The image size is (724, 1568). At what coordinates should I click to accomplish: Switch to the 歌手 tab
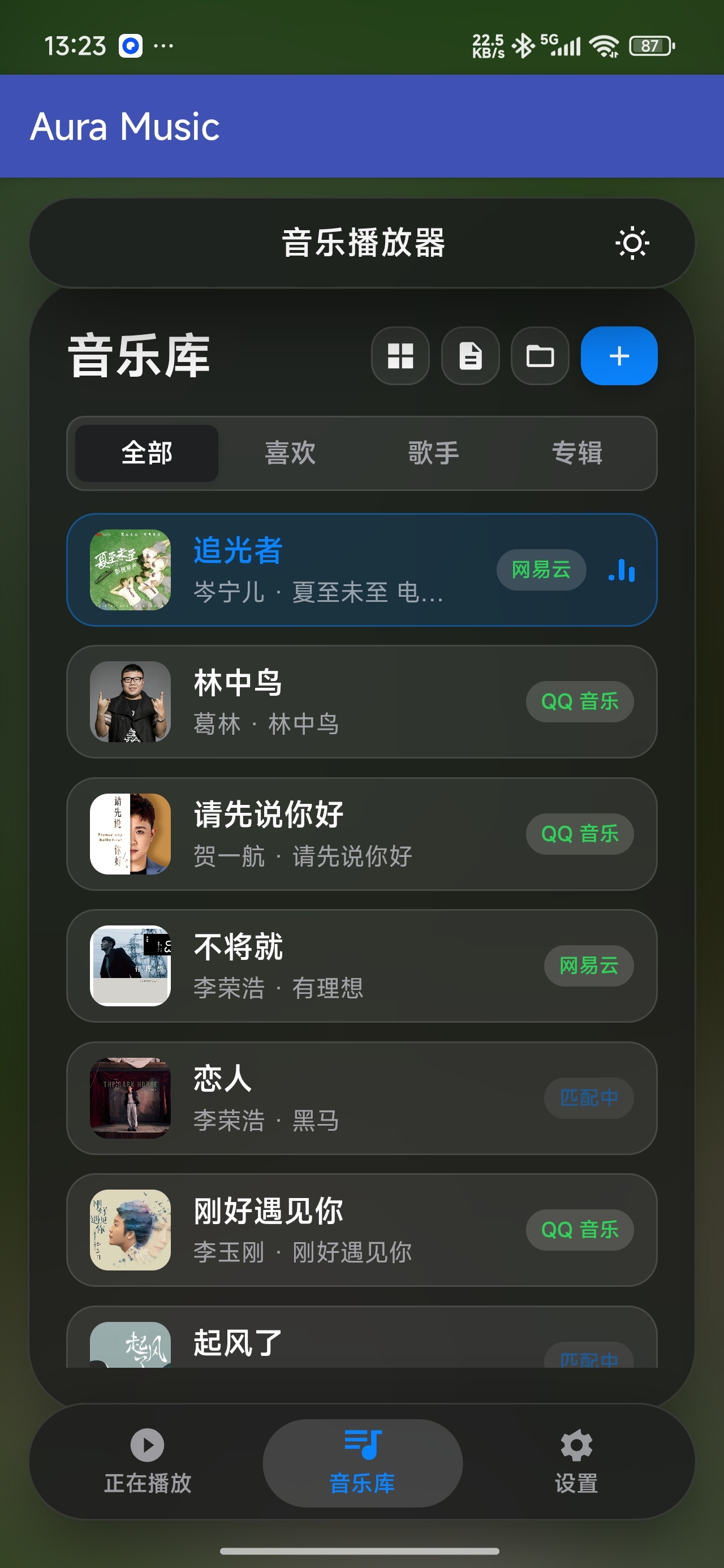[x=433, y=454]
